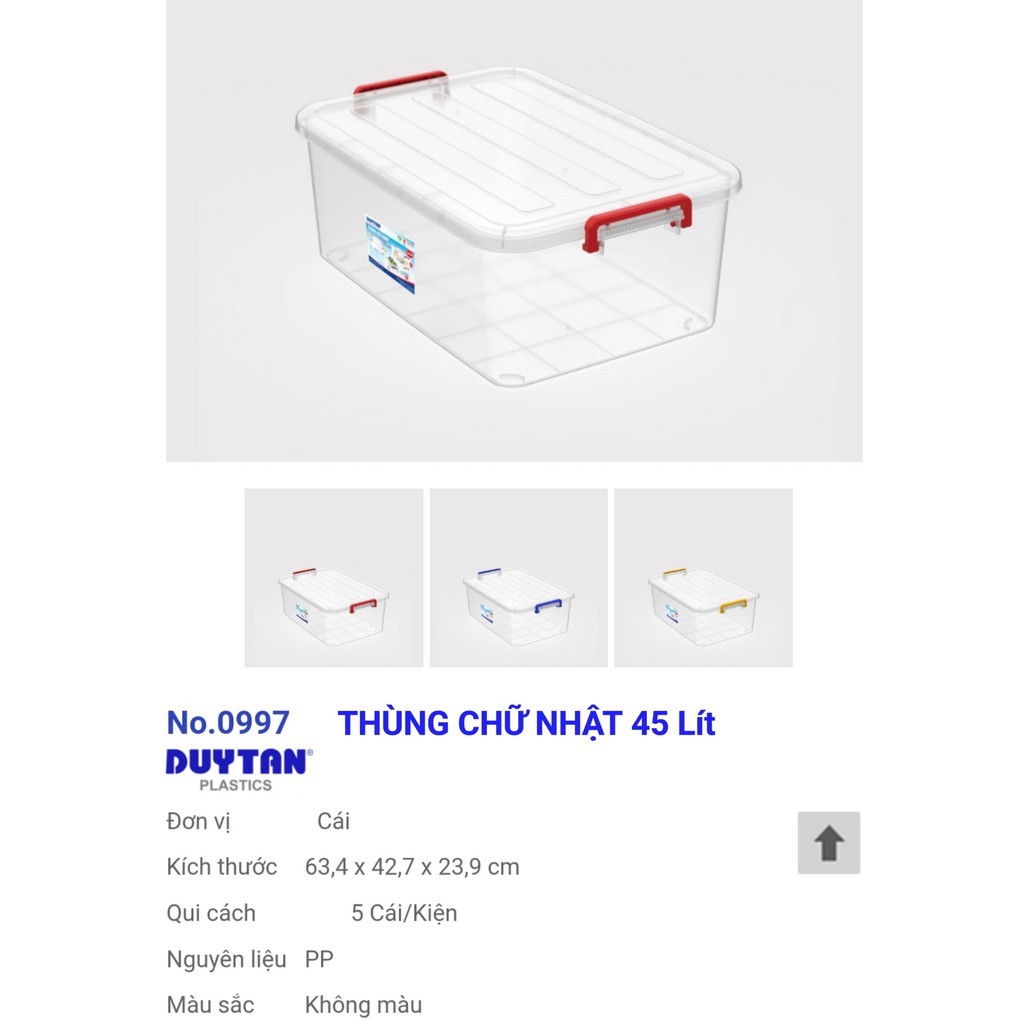Open the large product image
The height and width of the screenshot is (1024, 1024).
point(514,230)
